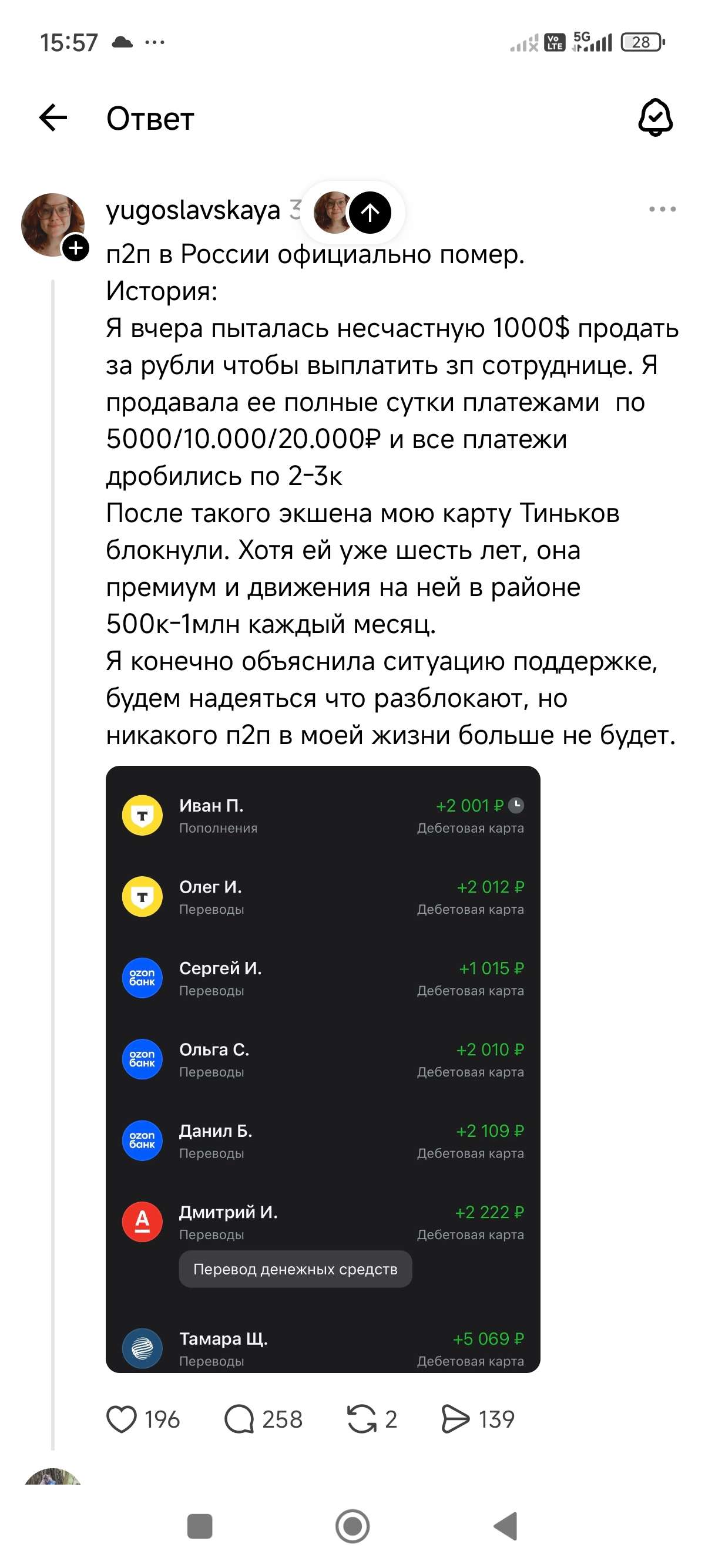Image resolution: width=705 pixels, height=1568 pixels.
Task: Share the post via send icon
Action: (455, 1419)
